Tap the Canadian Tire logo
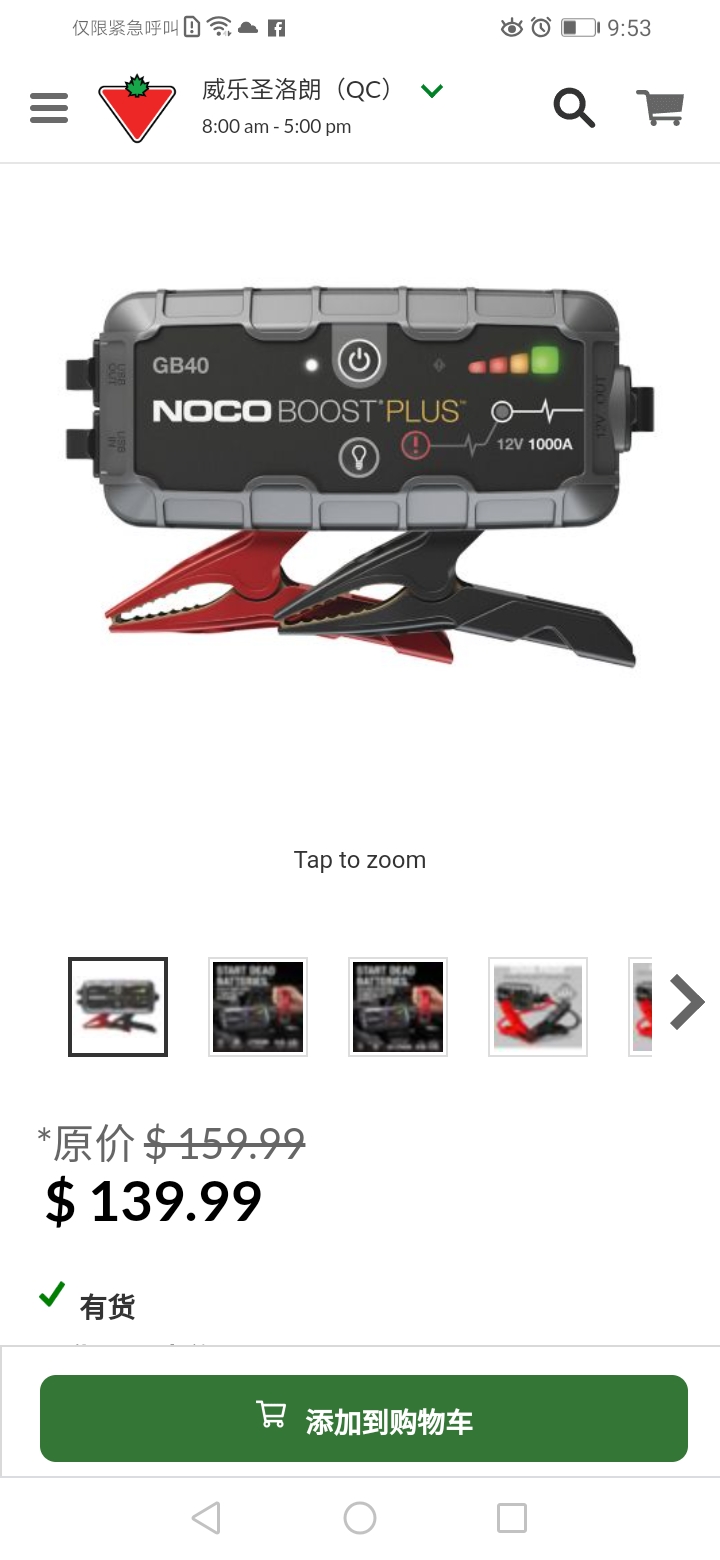Viewport: 720px width, 1560px height. [x=137, y=107]
